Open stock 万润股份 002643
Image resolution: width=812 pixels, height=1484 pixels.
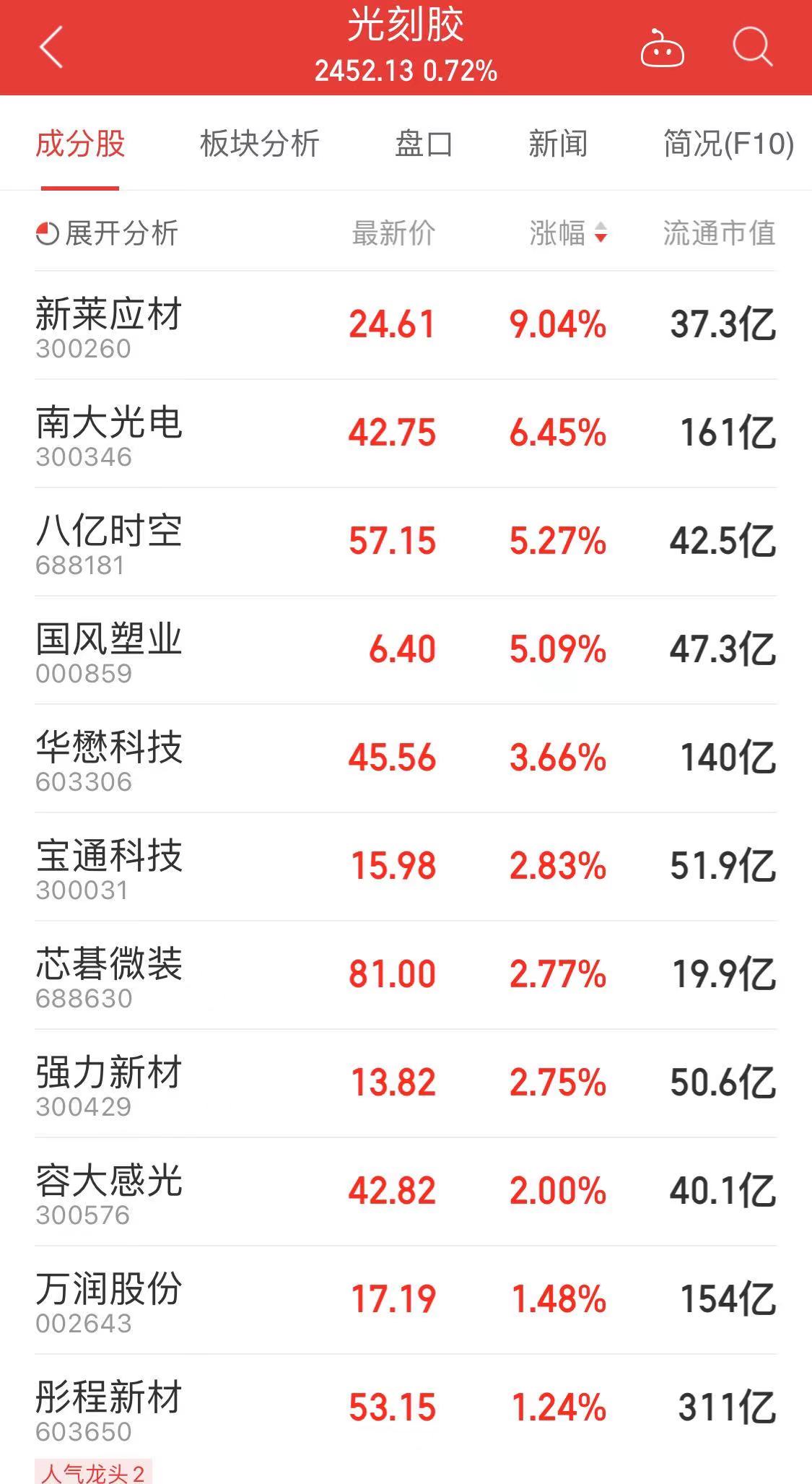pyautogui.click(x=108, y=1300)
